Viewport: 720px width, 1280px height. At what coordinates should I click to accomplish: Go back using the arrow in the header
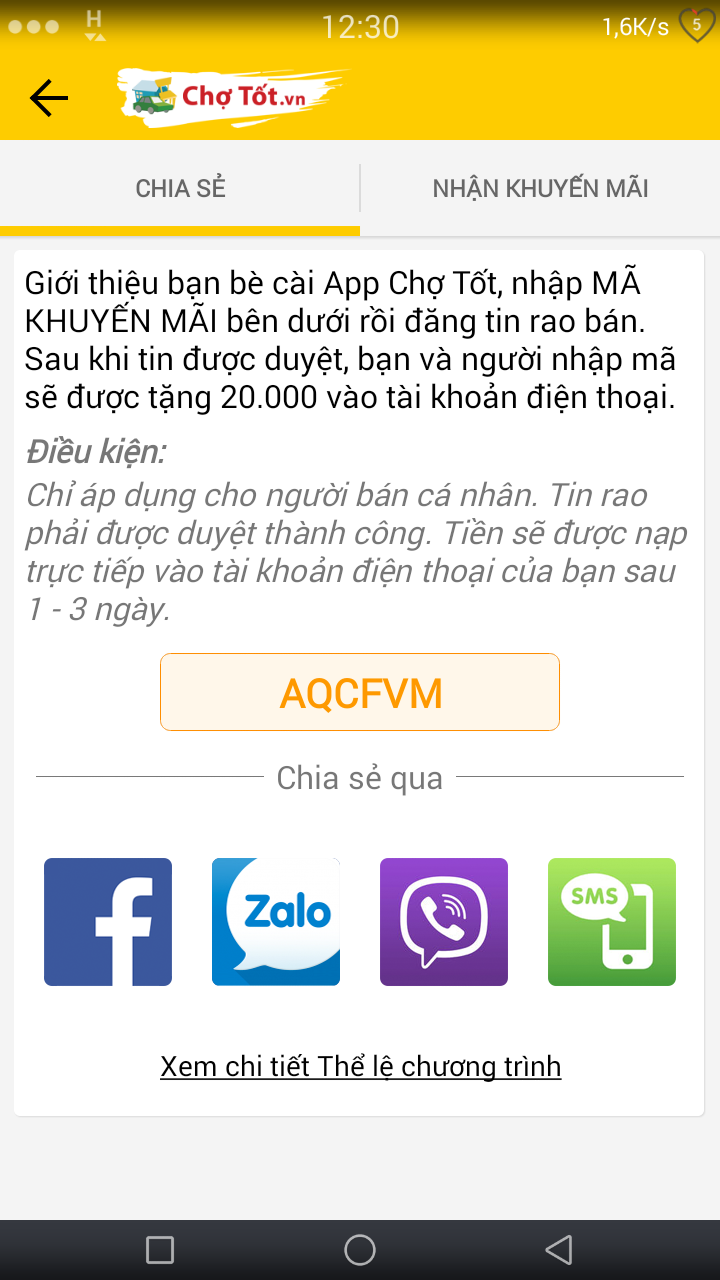[x=48, y=97]
